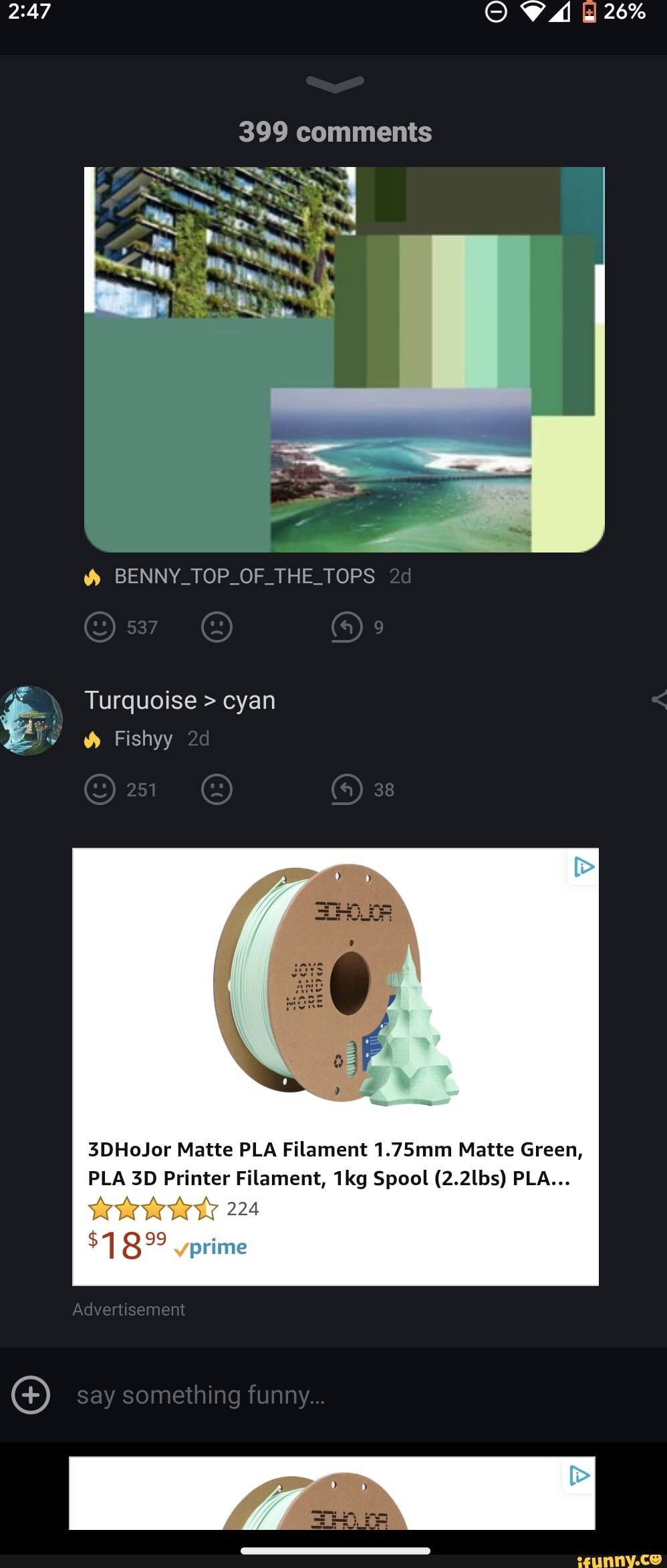Smile BENNY_TOP_OF_THE_TOPS's comment
Screen dimensions: 667x1568
pyautogui.click(x=100, y=627)
